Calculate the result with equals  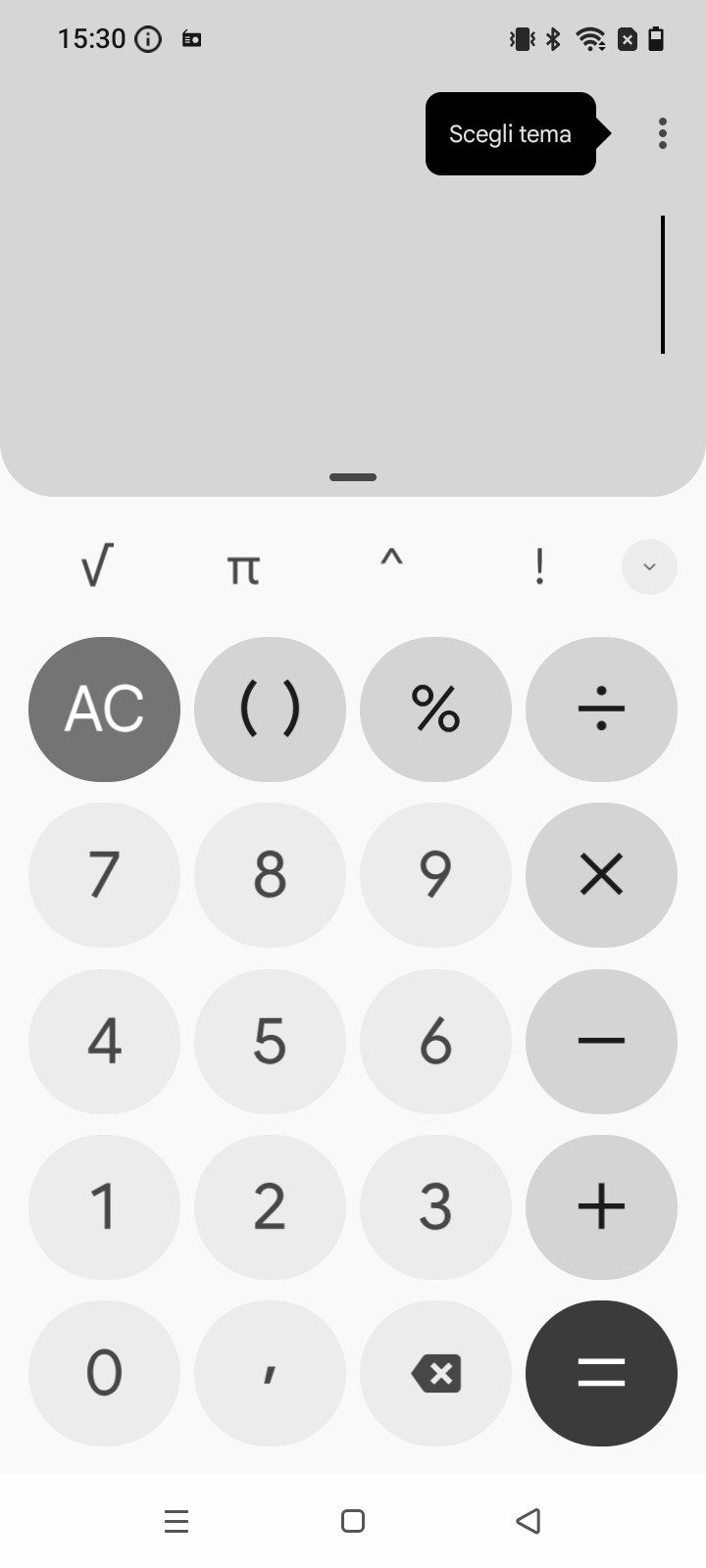pyautogui.click(x=601, y=1372)
